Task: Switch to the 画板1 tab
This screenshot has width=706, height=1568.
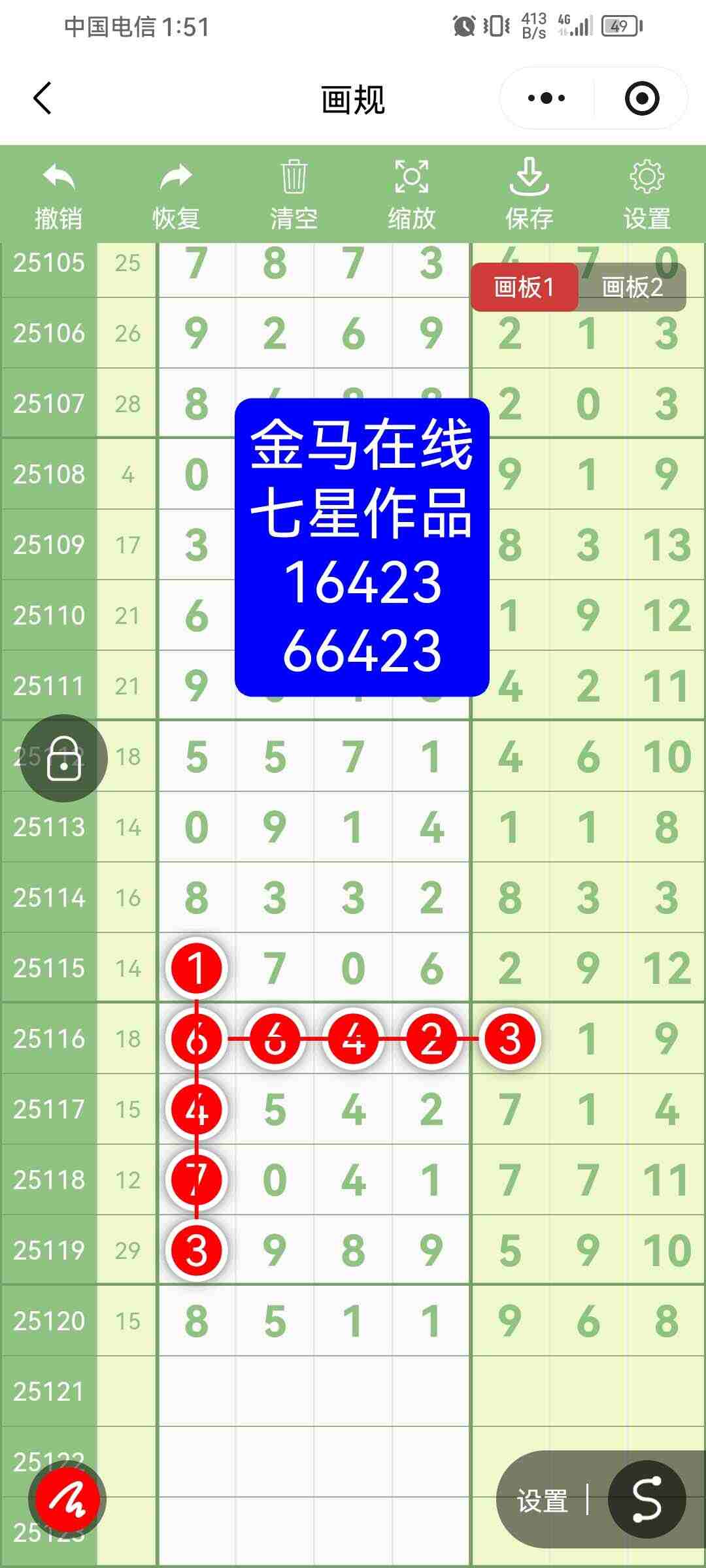Action: pos(525,286)
